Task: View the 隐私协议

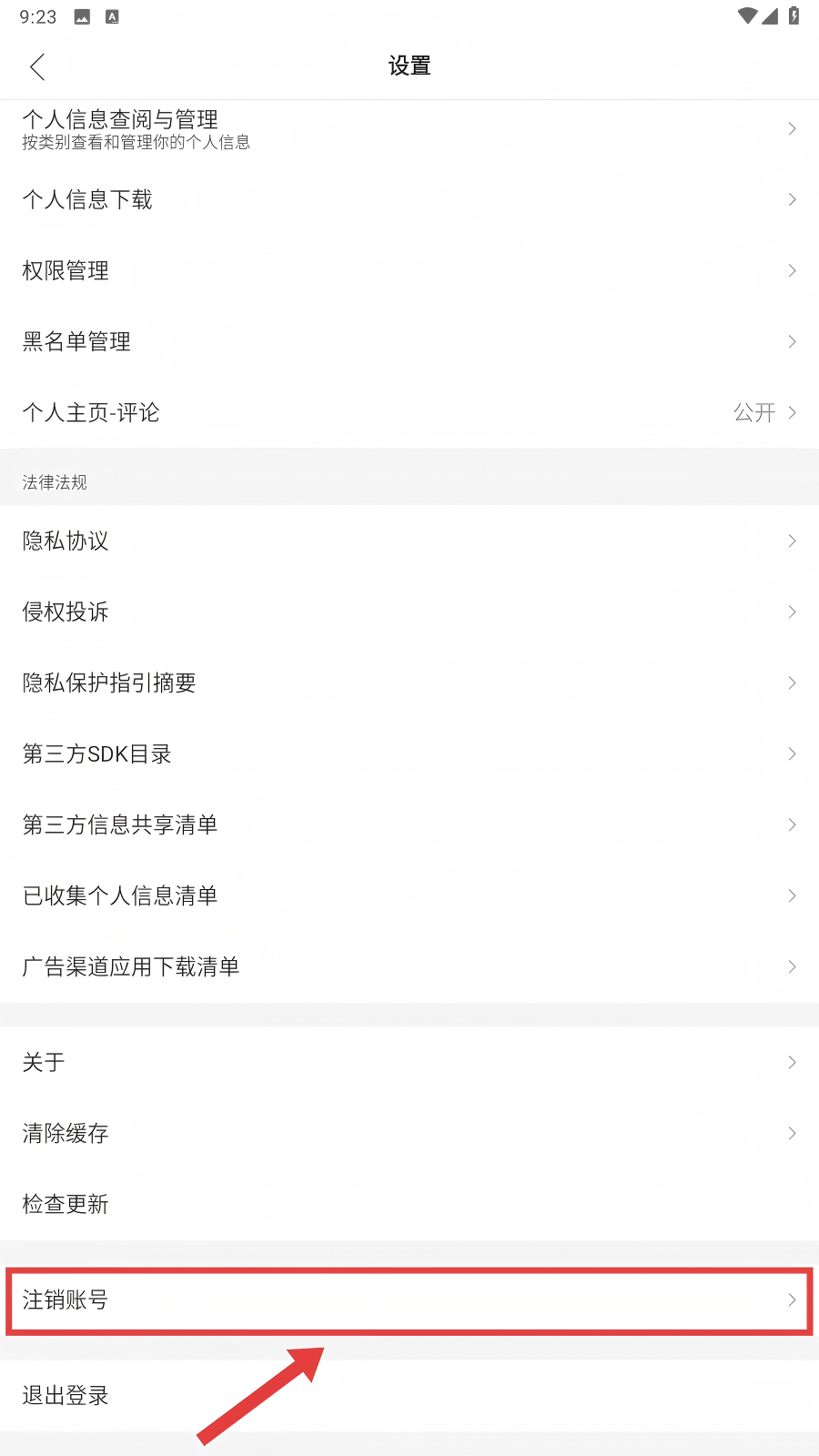Action: pos(409,541)
